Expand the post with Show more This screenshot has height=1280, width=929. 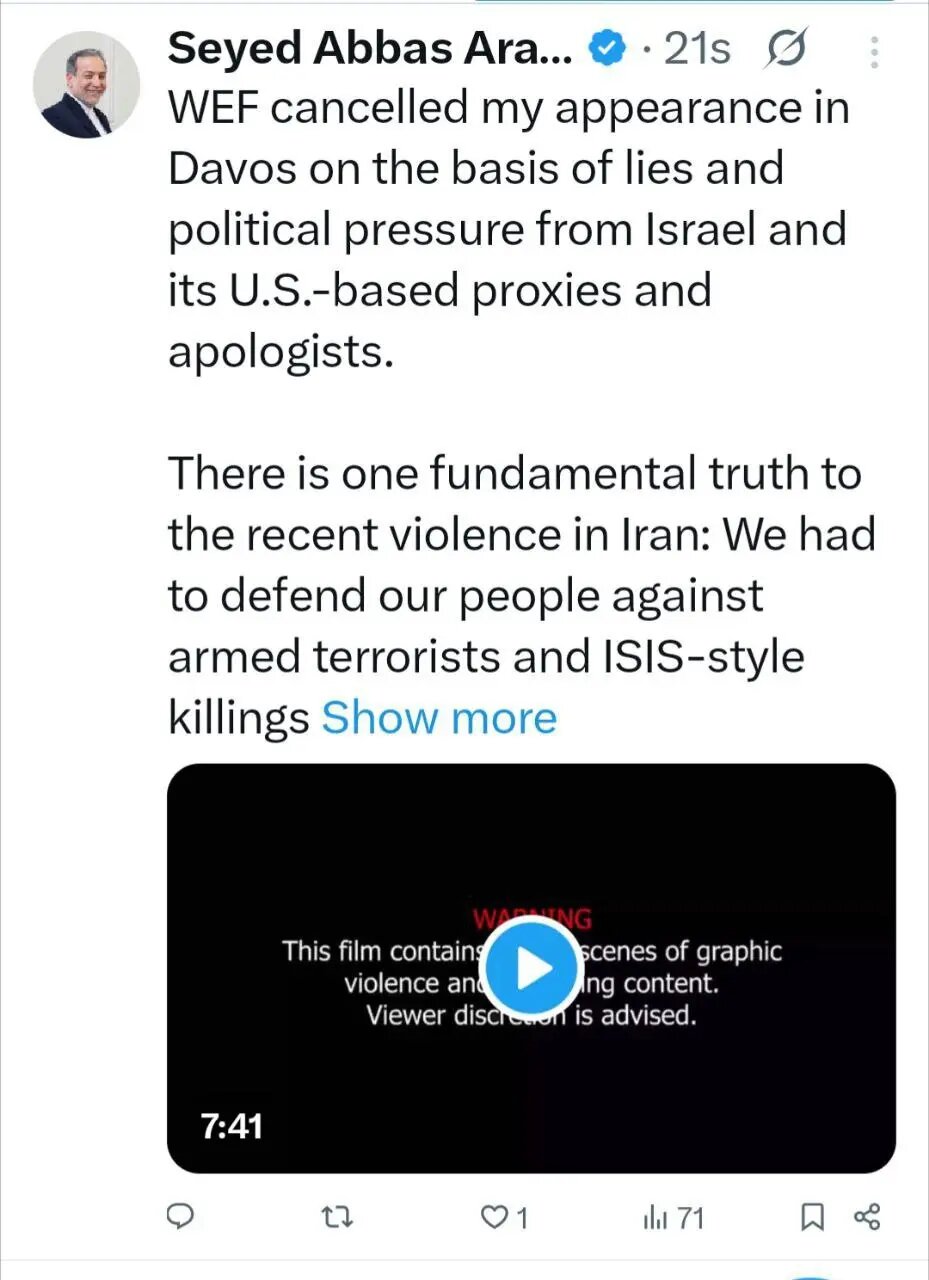click(438, 718)
